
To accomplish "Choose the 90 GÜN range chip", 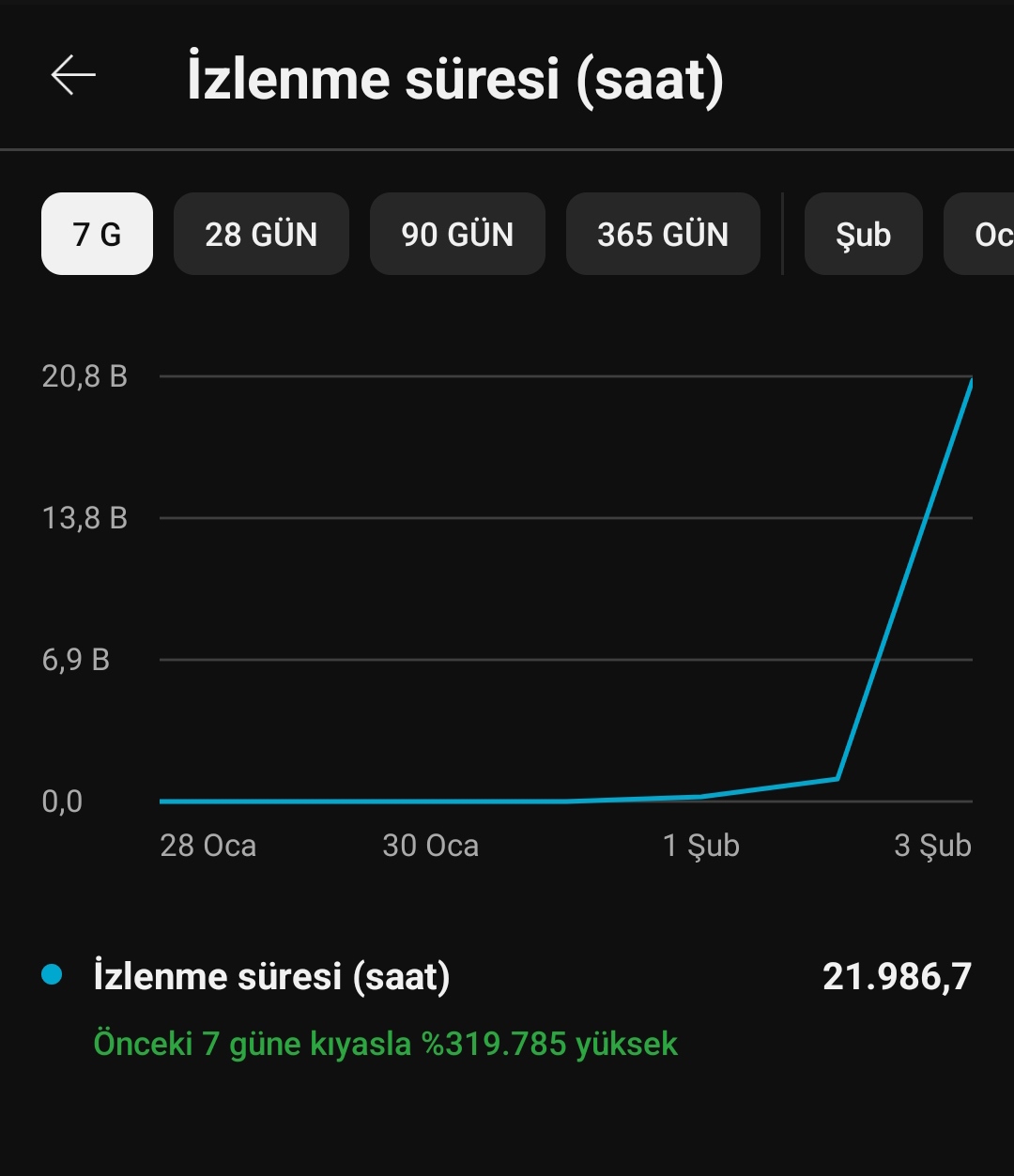I will (457, 234).
